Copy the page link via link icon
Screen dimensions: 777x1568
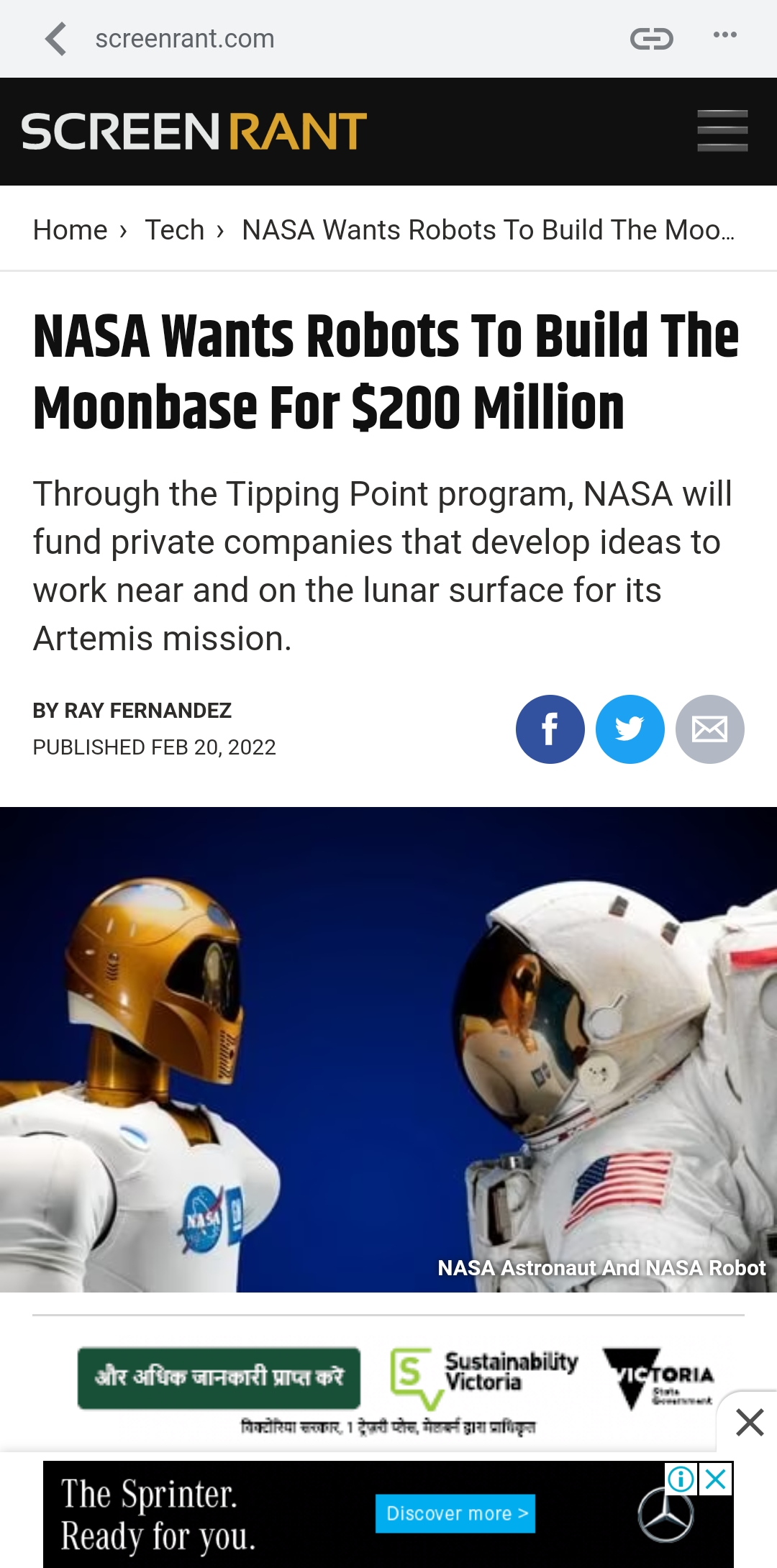pos(651,39)
